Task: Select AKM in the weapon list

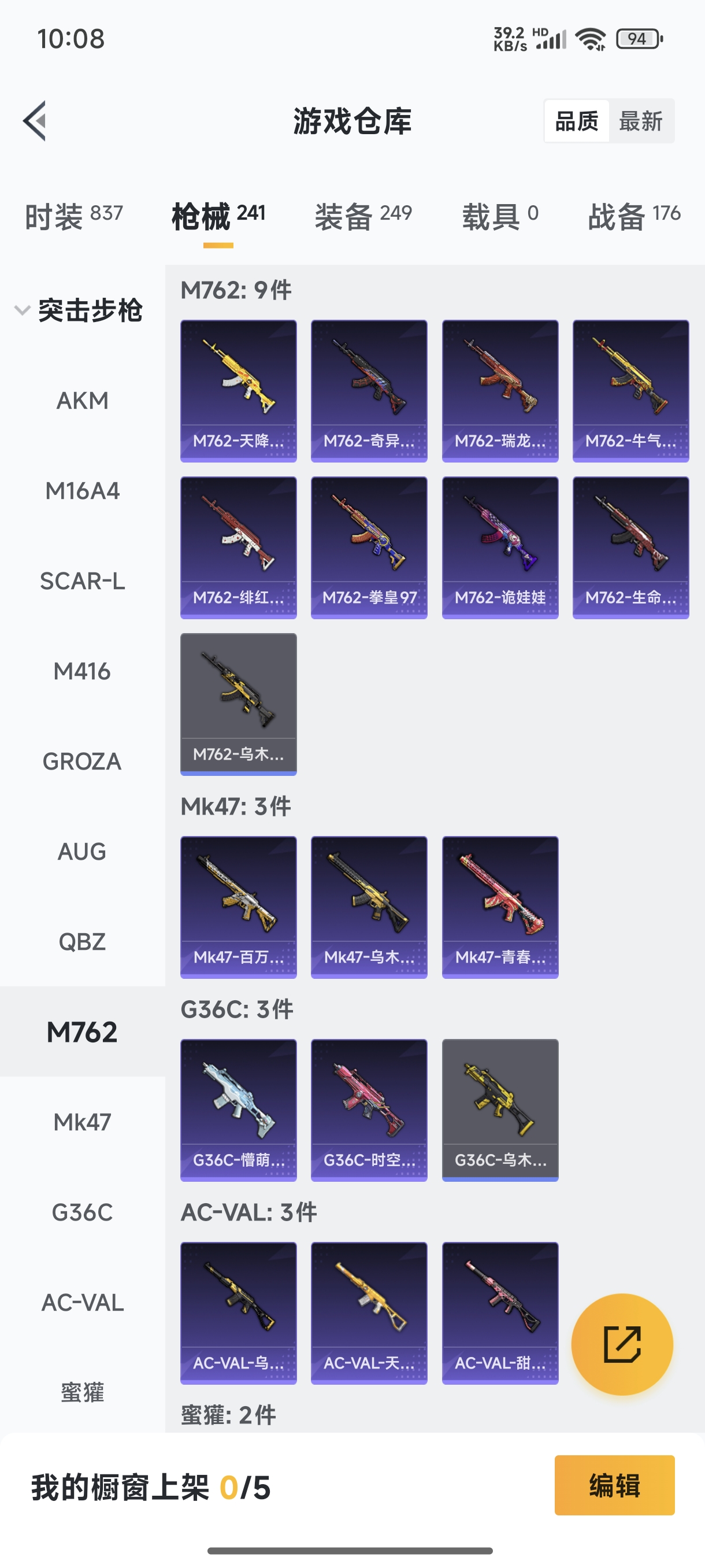Action: [82, 401]
